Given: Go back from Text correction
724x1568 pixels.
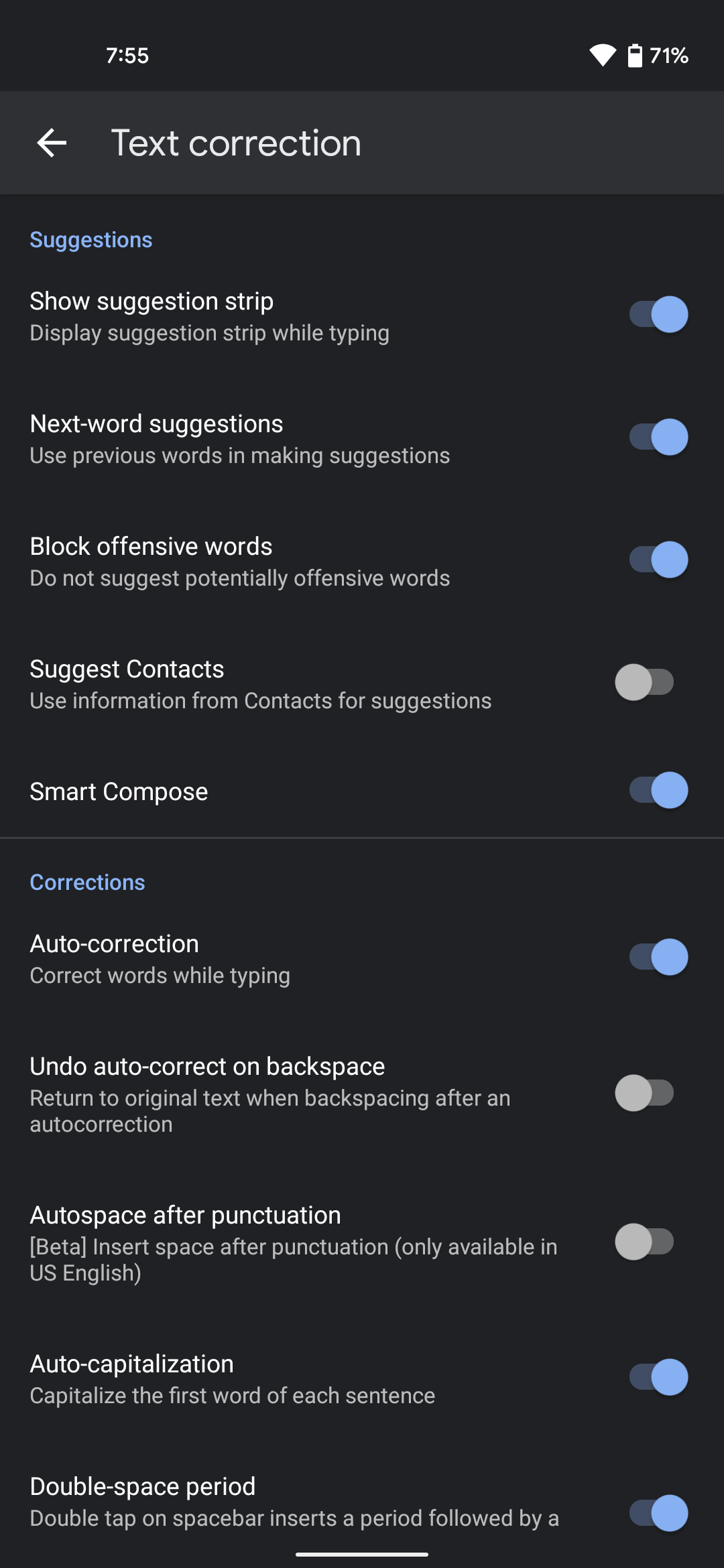Looking at the screenshot, I should pyautogui.click(x=52, y=143).
